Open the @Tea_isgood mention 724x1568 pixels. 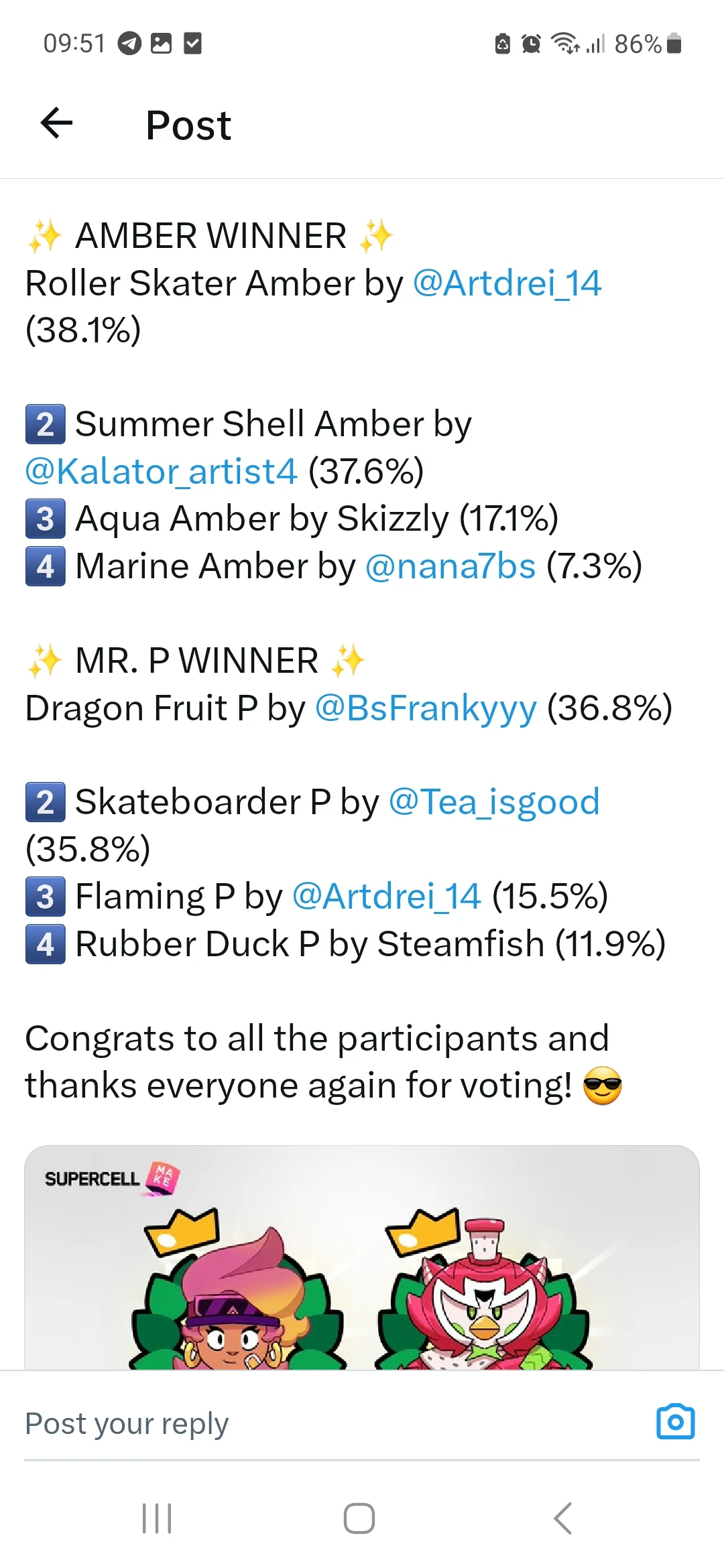(494, 803)
